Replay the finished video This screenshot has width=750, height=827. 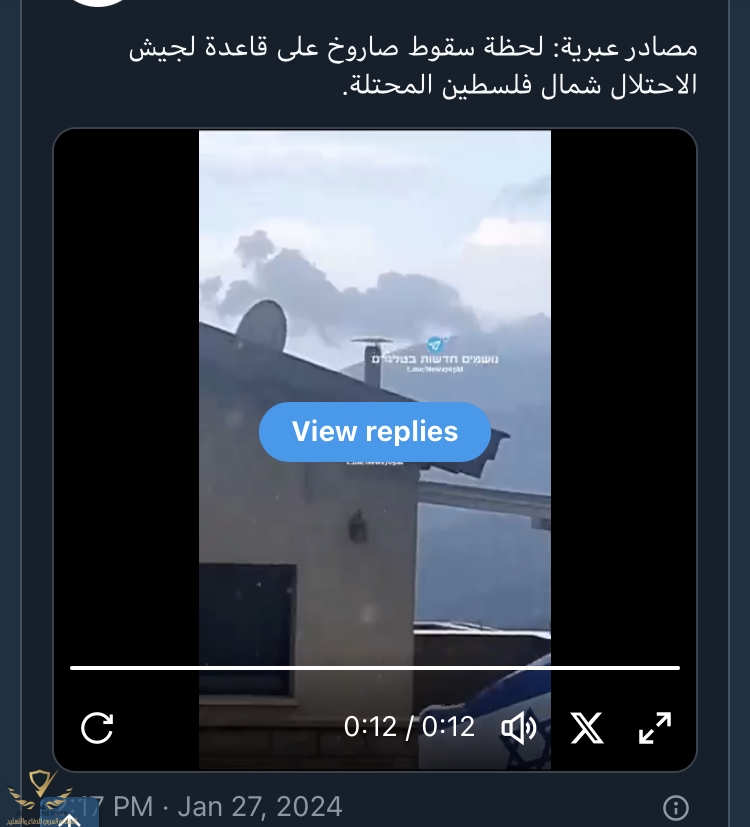[x=97, y=727]
